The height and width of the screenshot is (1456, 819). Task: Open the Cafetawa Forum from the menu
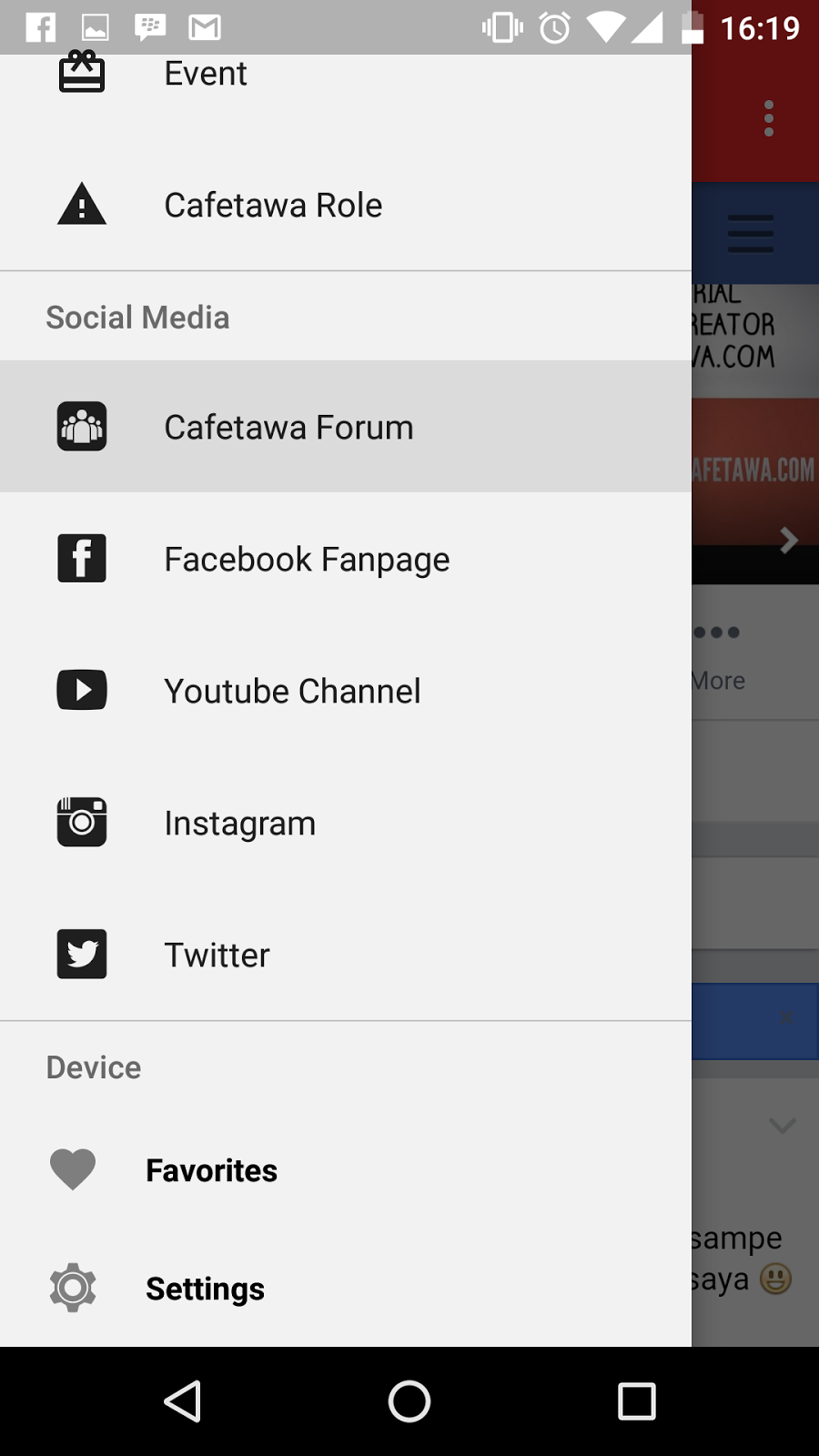click(x=288, y=426)
